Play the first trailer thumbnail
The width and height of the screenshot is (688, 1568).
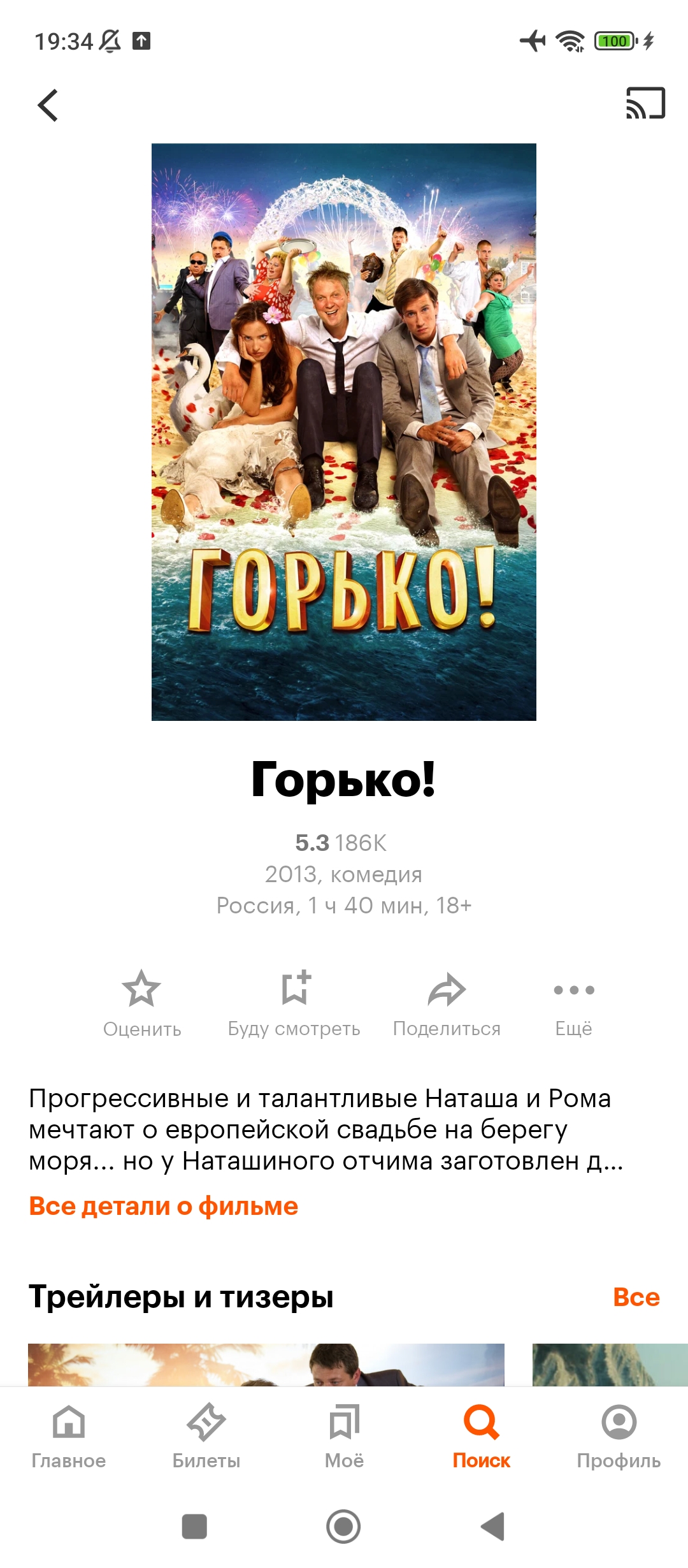[266, 1365]
